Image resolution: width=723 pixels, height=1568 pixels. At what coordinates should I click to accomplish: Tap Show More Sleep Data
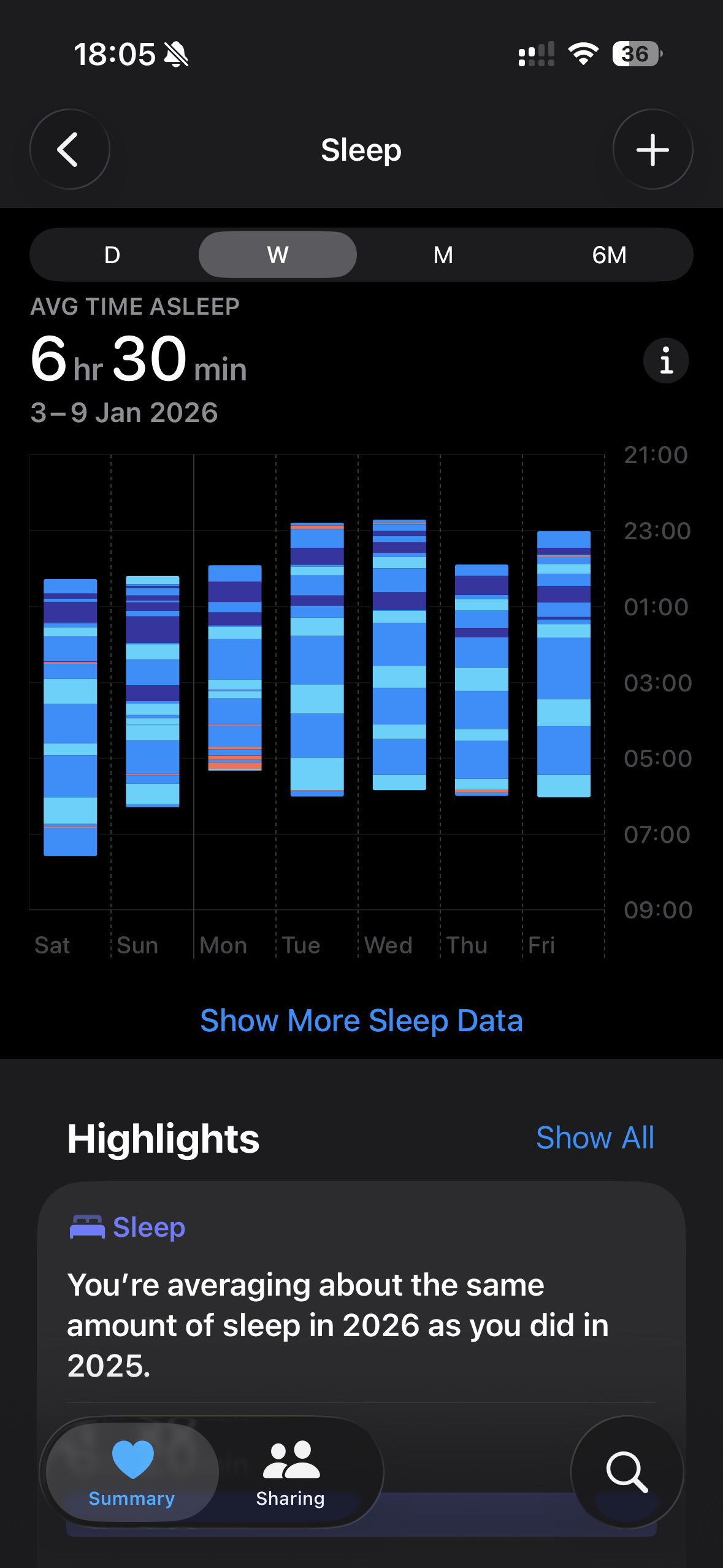coord(361,1021)
